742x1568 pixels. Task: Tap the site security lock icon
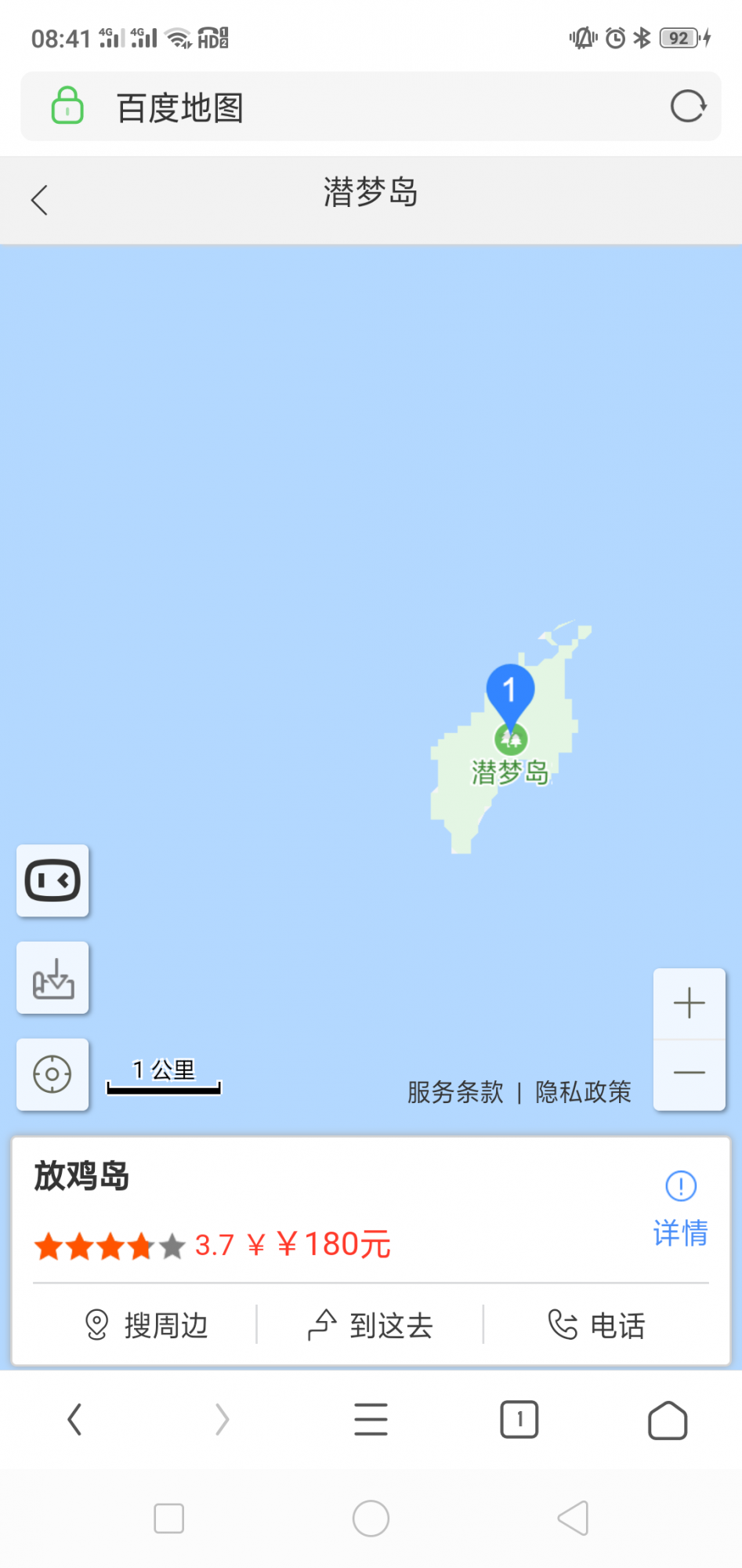click(x=67, y=106)
